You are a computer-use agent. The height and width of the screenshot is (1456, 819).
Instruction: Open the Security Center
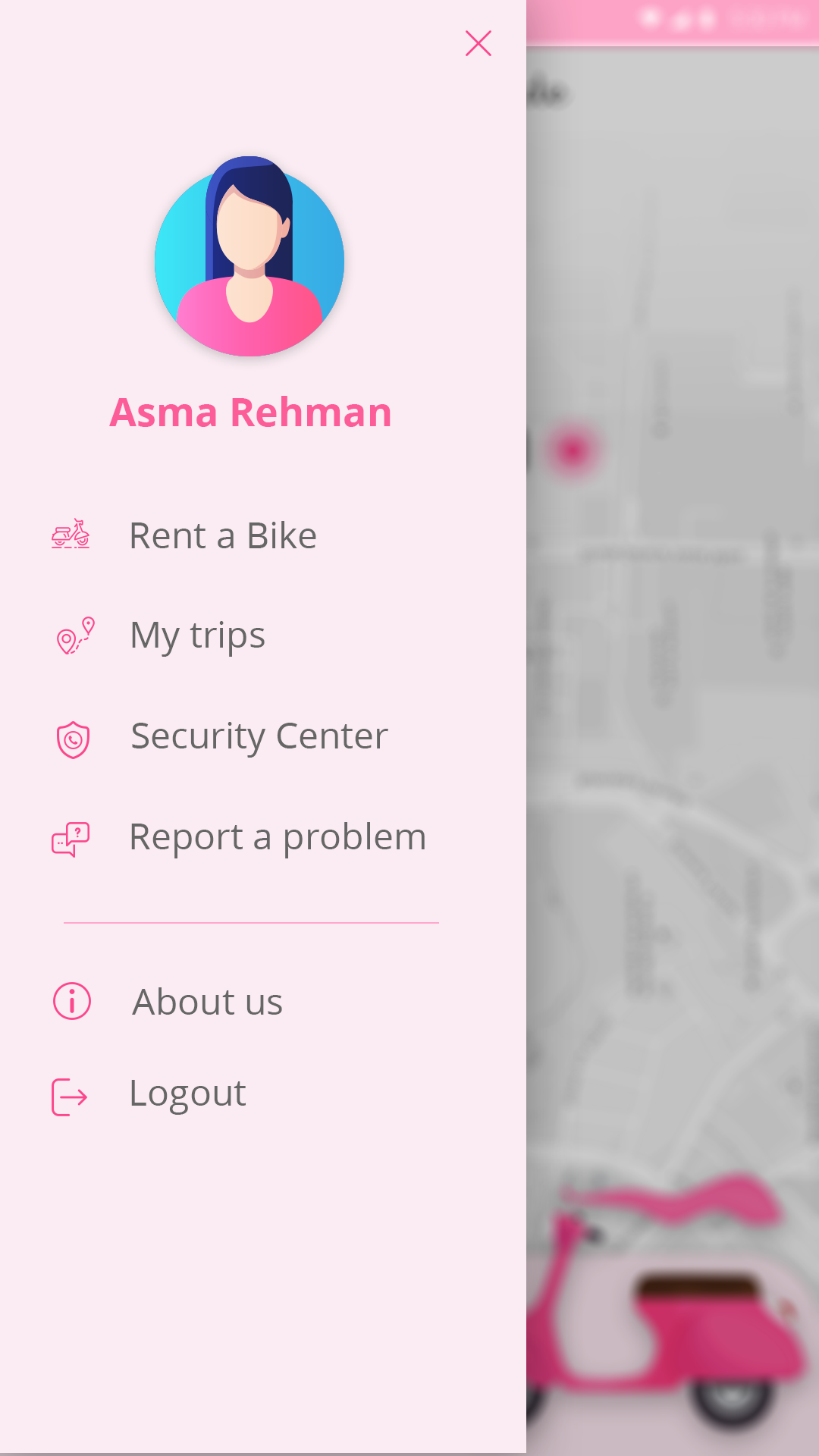tap(258, 736)
